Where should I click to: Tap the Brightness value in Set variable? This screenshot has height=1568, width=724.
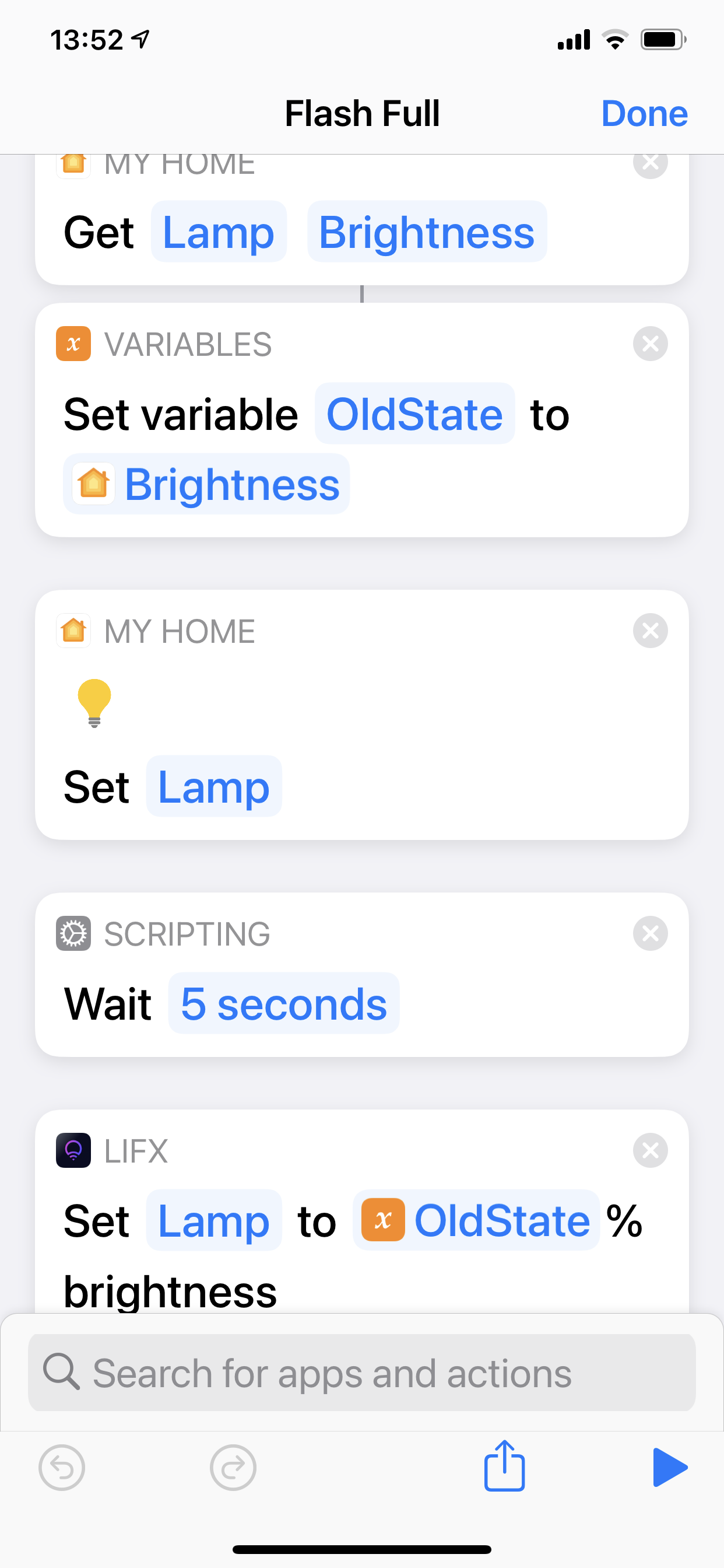[207, 484]
